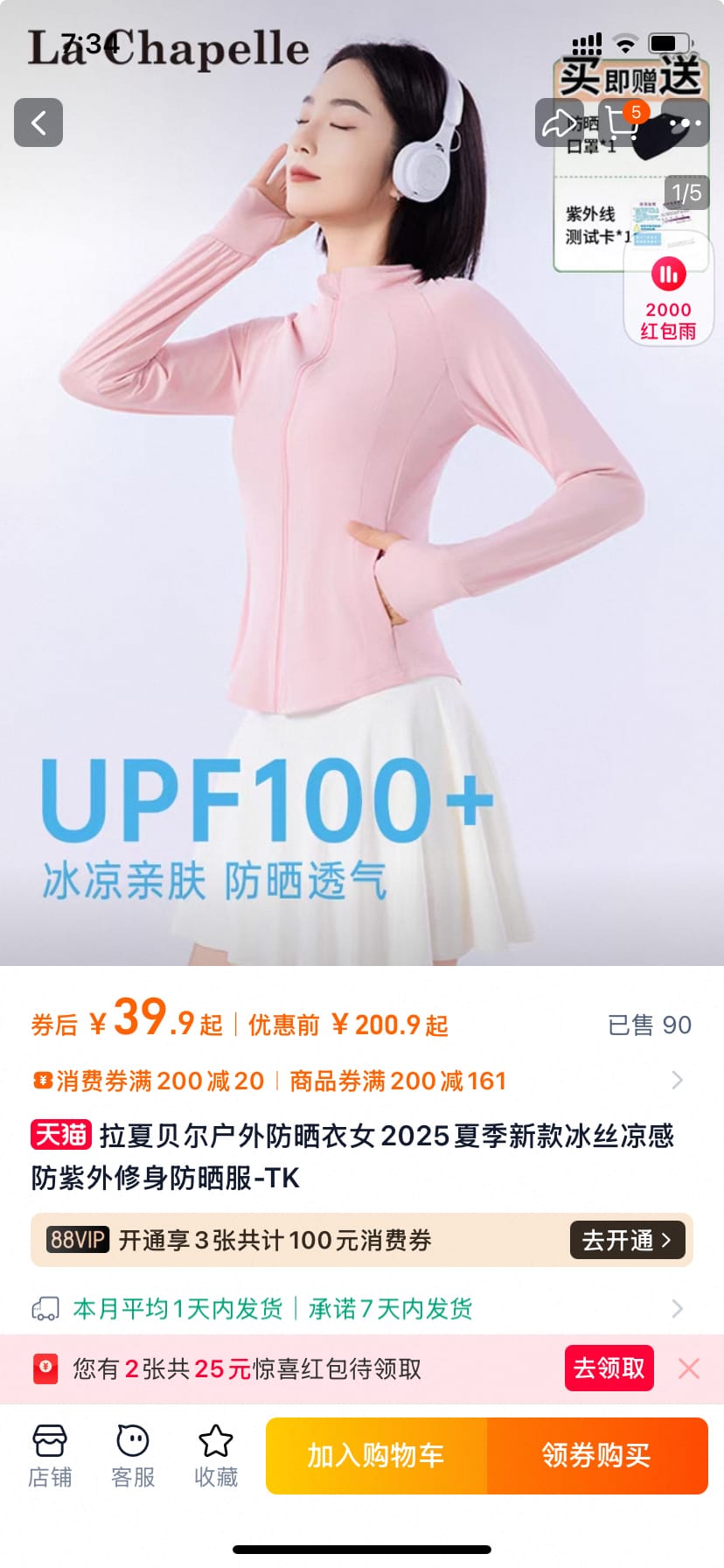This screenshot has width=724, height=1568.
Task: Tap 去开通 to activate 88VIP
Action: [627, 1240]
